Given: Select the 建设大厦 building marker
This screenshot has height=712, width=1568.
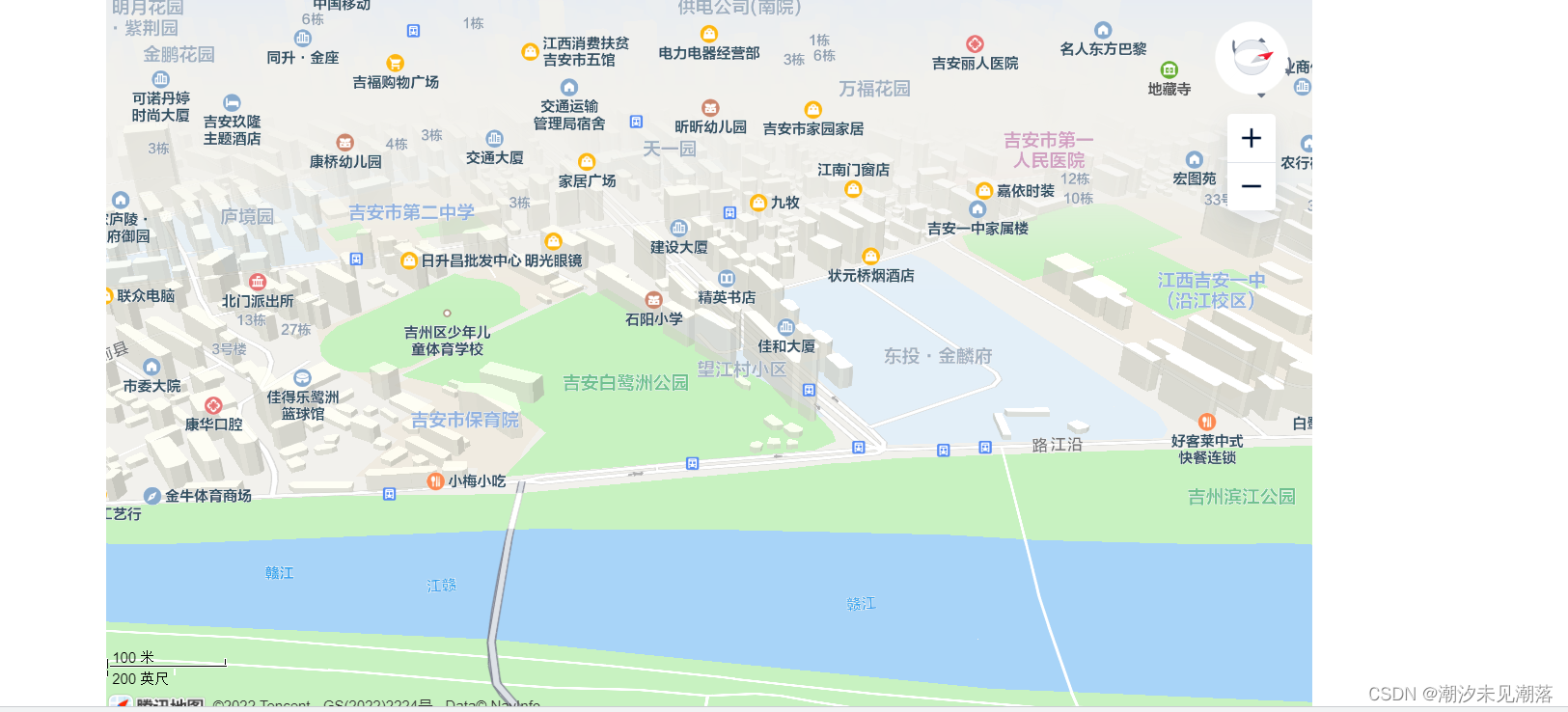Looking at the screenshot, I should [678, 229].
